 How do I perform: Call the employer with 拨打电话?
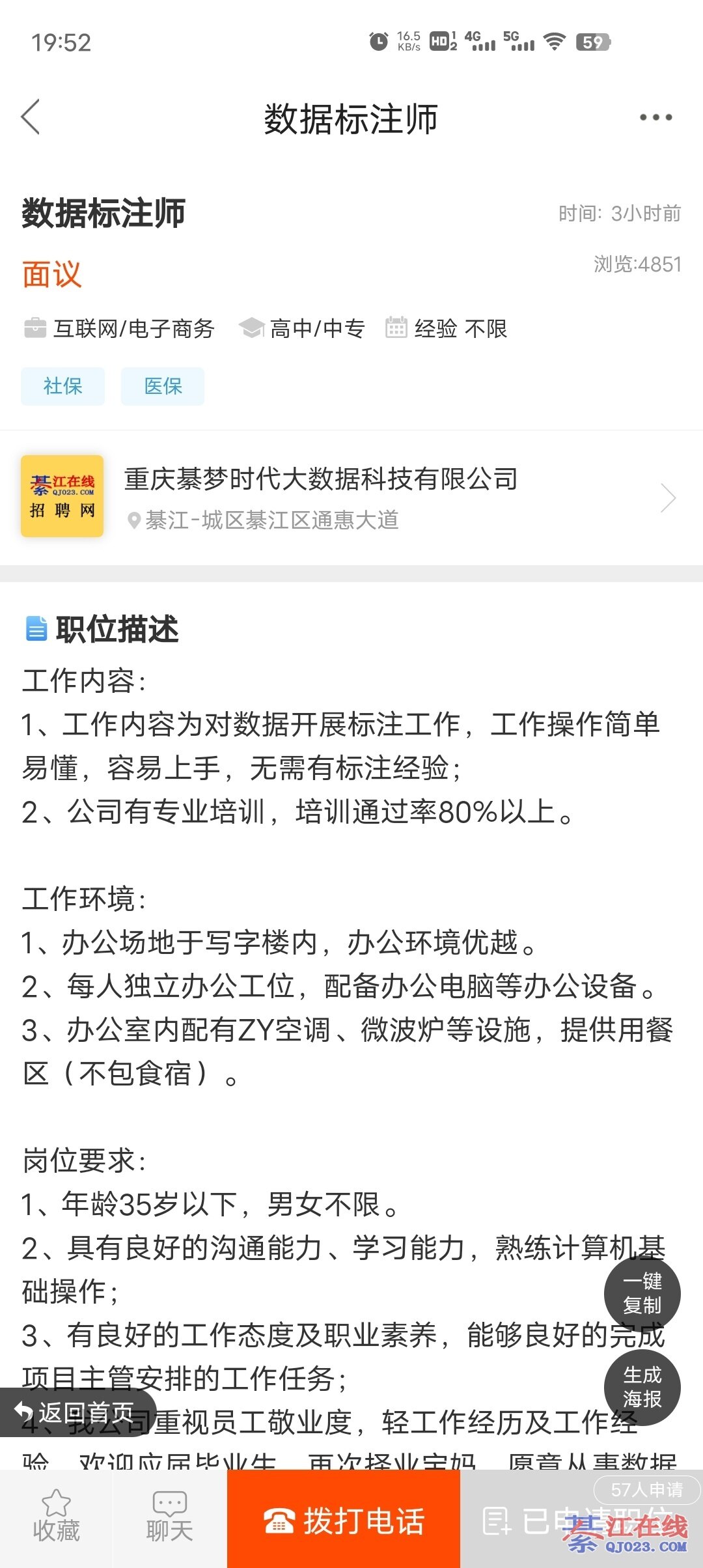click(344, 1522)
